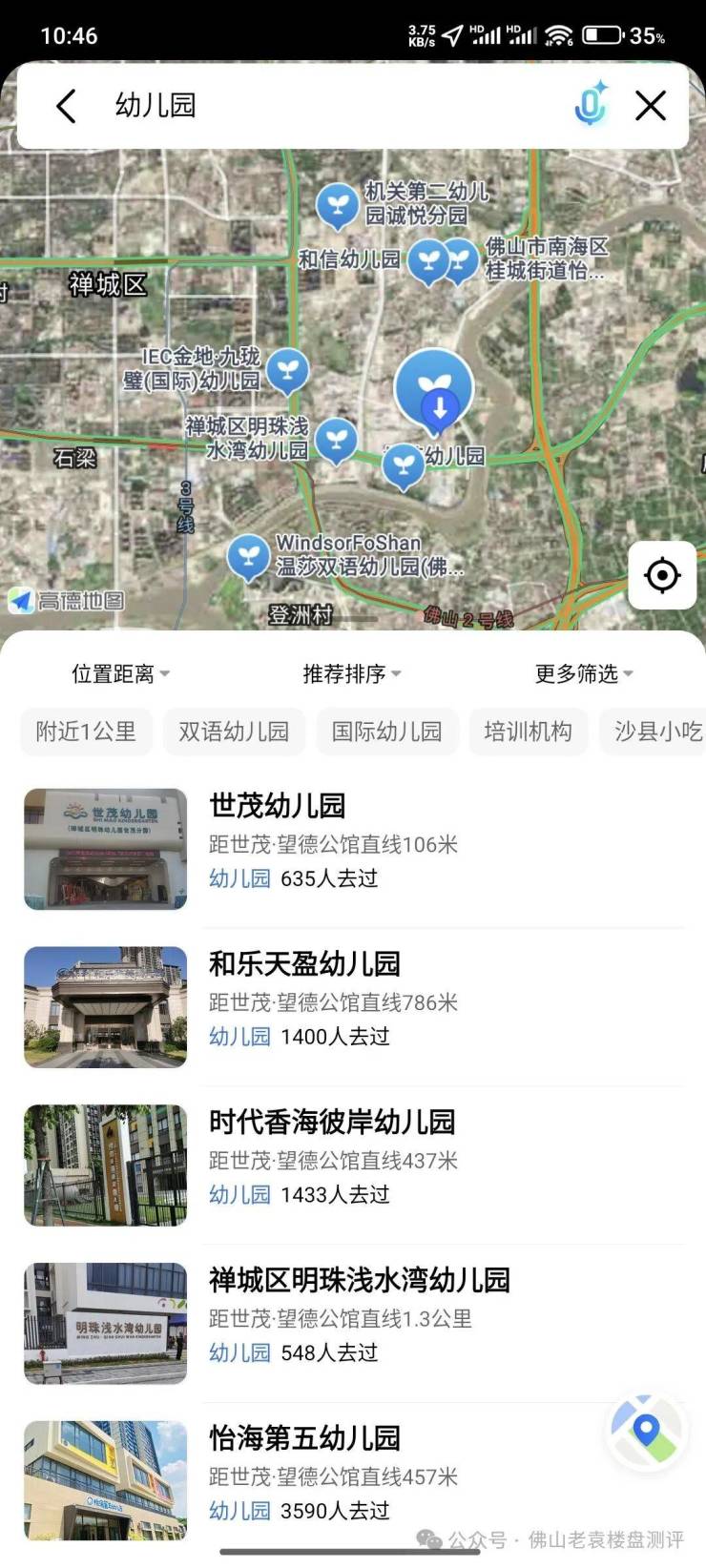Tap the 和信幼儿园 map marker
Image resolution: width=706 pixels, height=1568 pixels.
428,260
